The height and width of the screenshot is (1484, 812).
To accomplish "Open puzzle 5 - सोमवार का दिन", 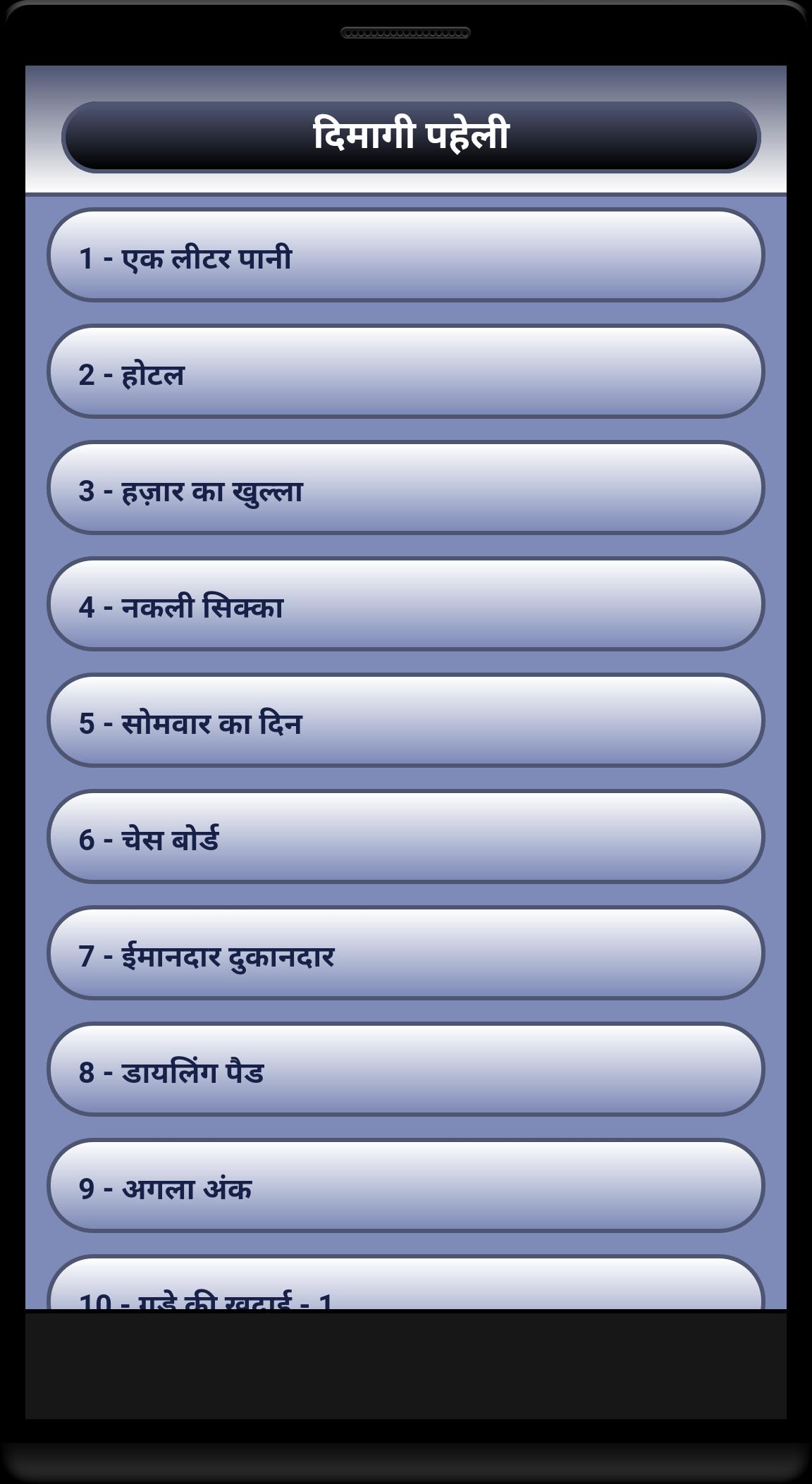I will pyautogui.click(x=406, y=723).
